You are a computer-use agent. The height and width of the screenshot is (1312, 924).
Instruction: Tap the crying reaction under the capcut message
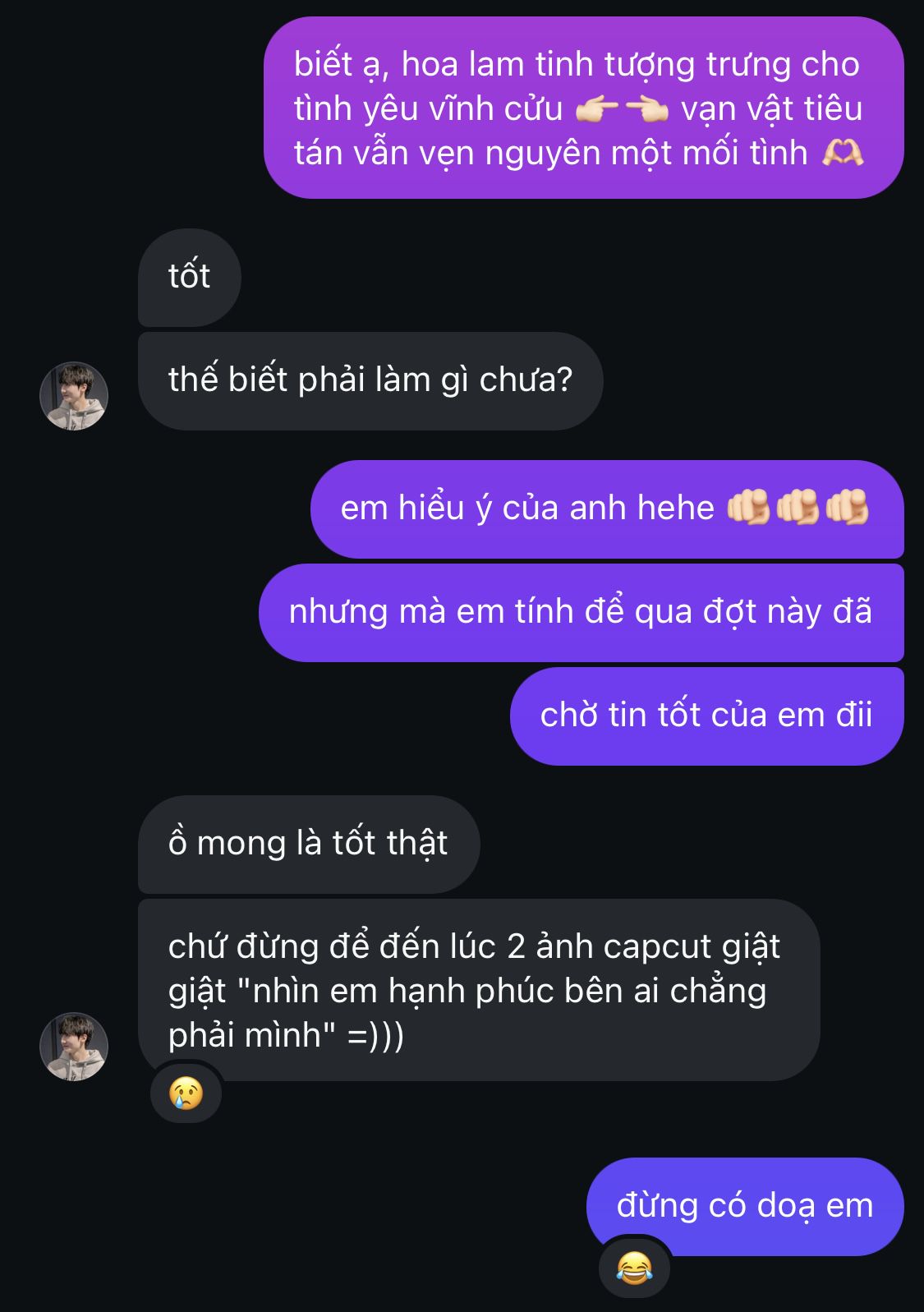[x=186, y=1093]
